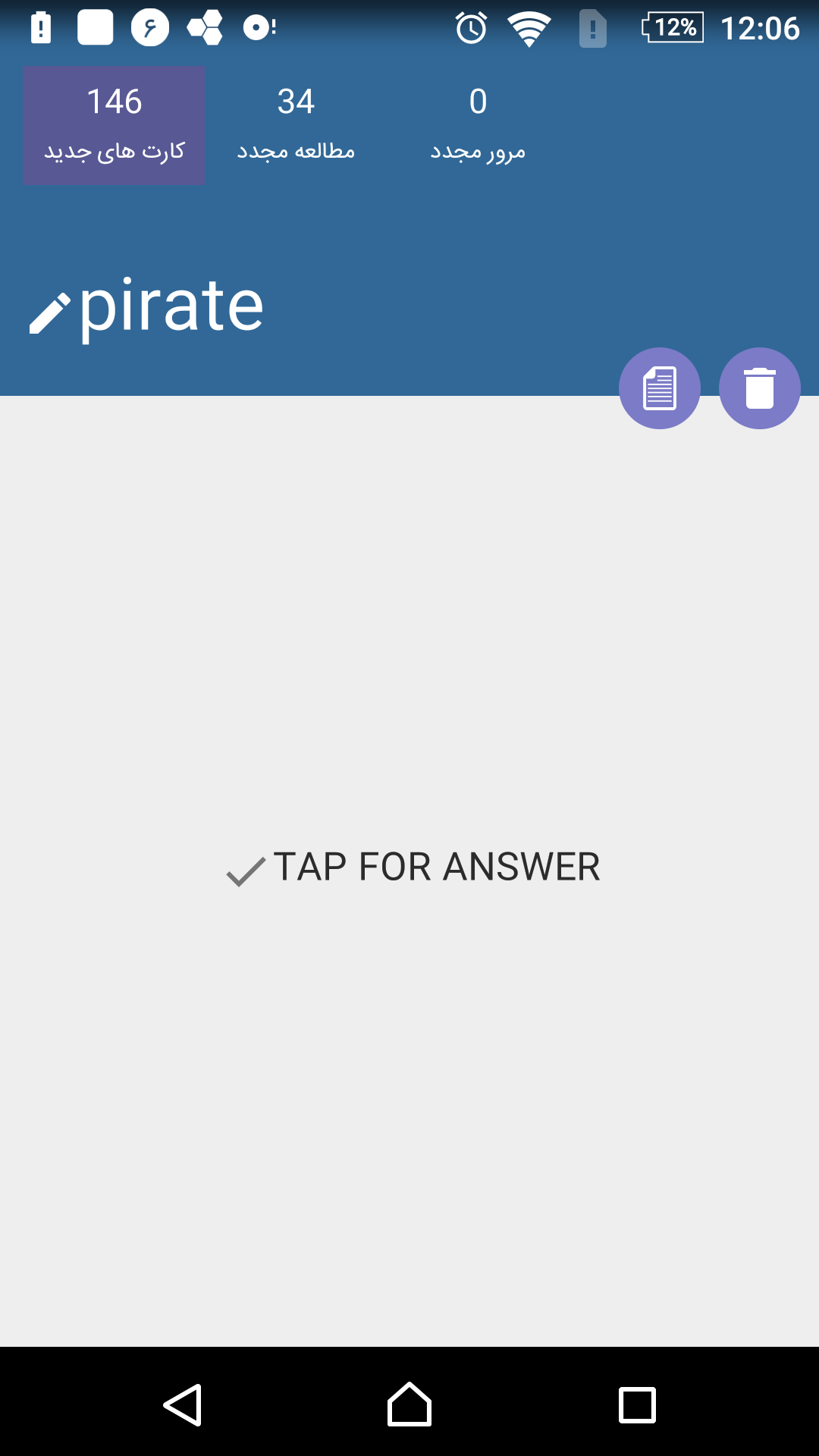
Task: Select the 146 new cards tab
Action: (114, 125)
